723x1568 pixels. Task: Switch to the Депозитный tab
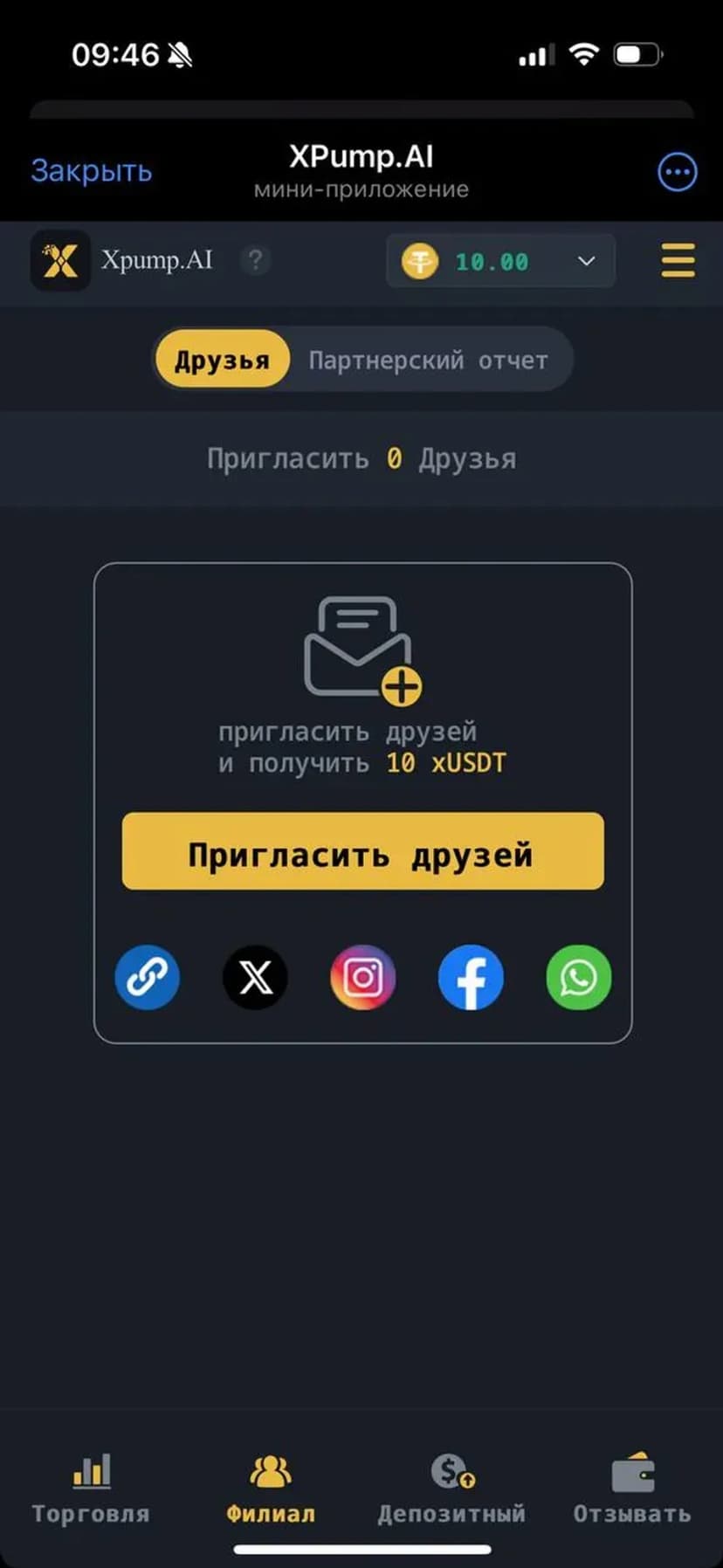451,1489
